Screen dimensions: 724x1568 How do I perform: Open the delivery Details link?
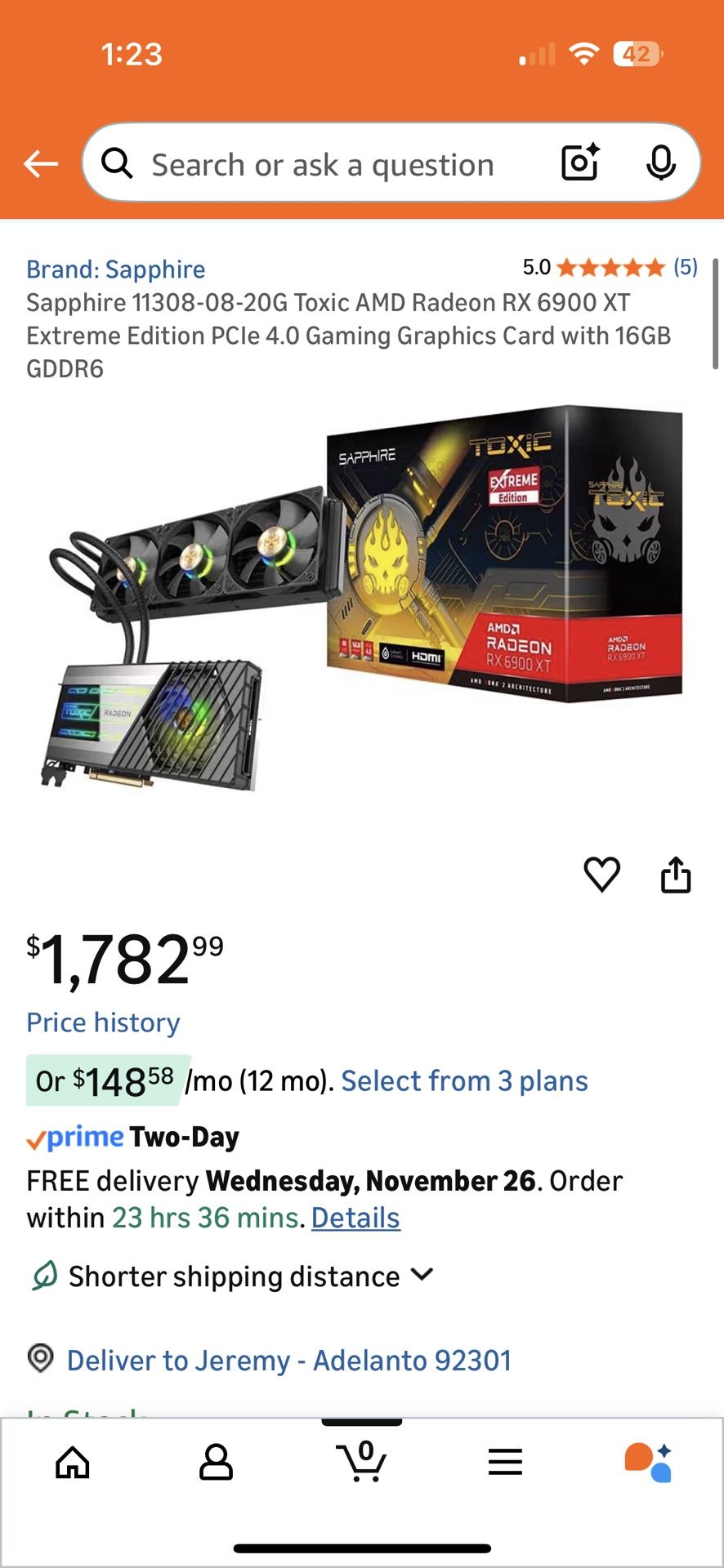pyautogui.click(x=355, y=1218)
